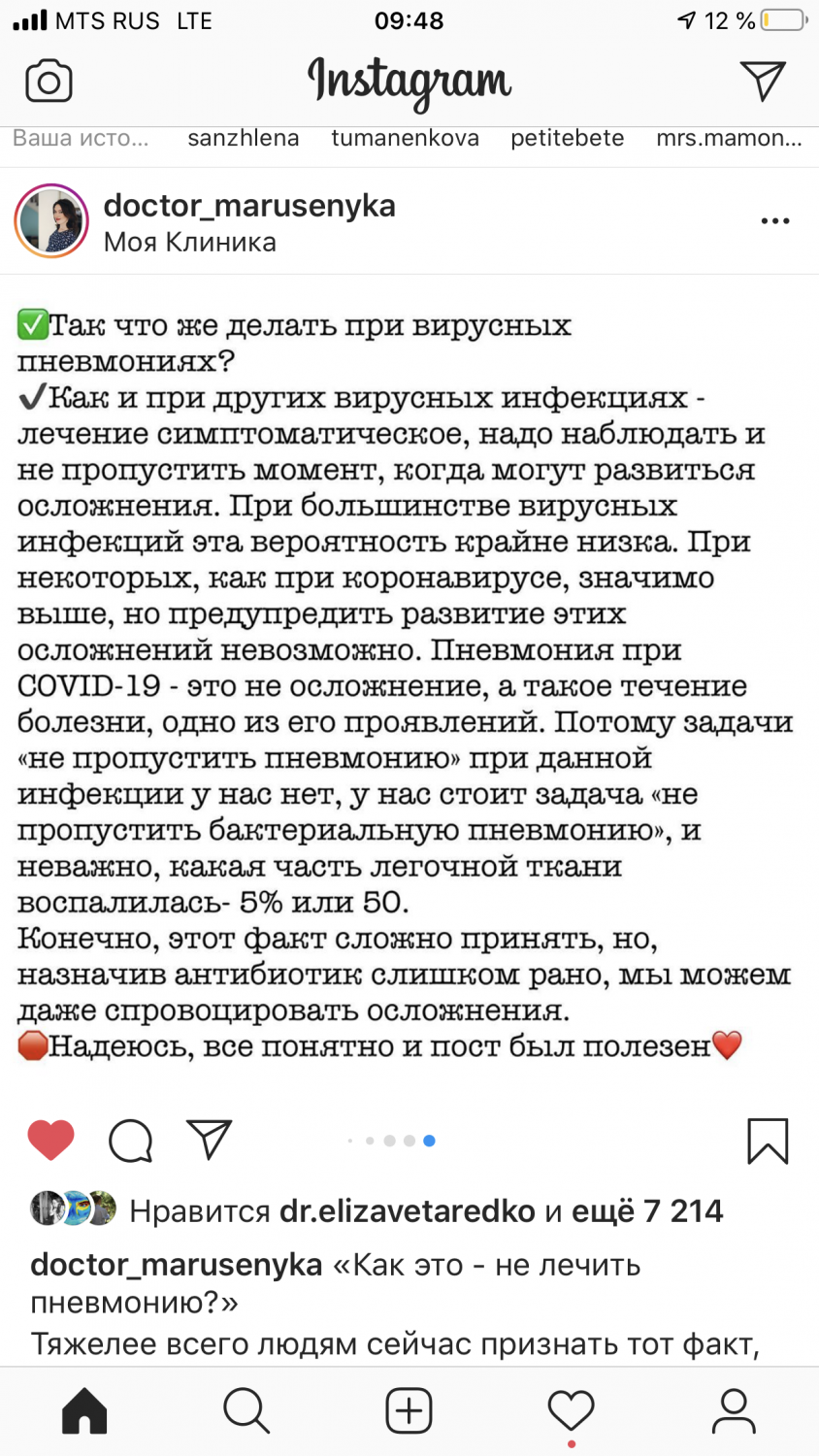The width and height of the screenshot is (819, 1456).
Task: Switch to the Search tab
Action: pyautogui.click(x=246, y=1410)
